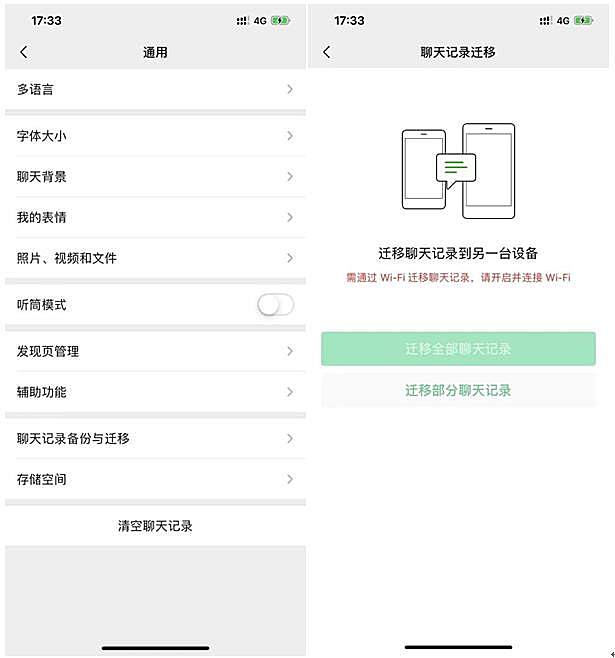This screenshot has height=658, width=615.
Task: Select 迁移部分聊天记录
Action: click(x=458, y=390)
